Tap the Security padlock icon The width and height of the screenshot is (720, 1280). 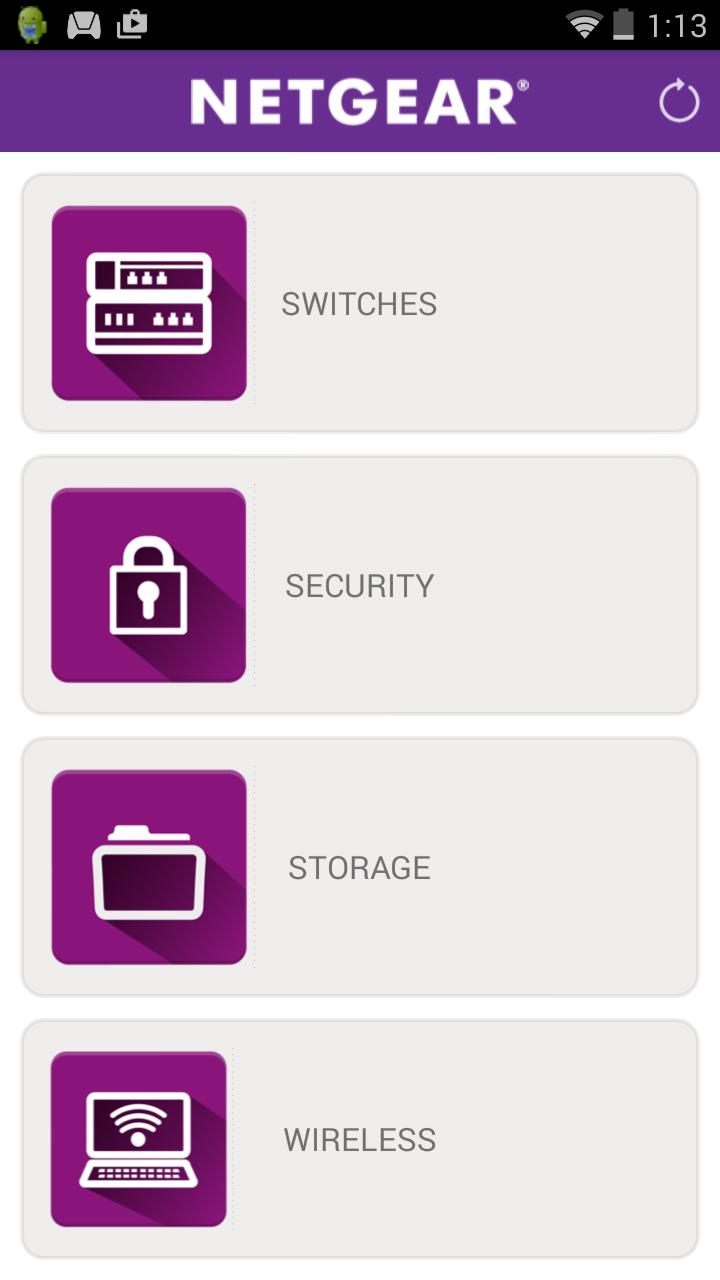tap(148, 585)
